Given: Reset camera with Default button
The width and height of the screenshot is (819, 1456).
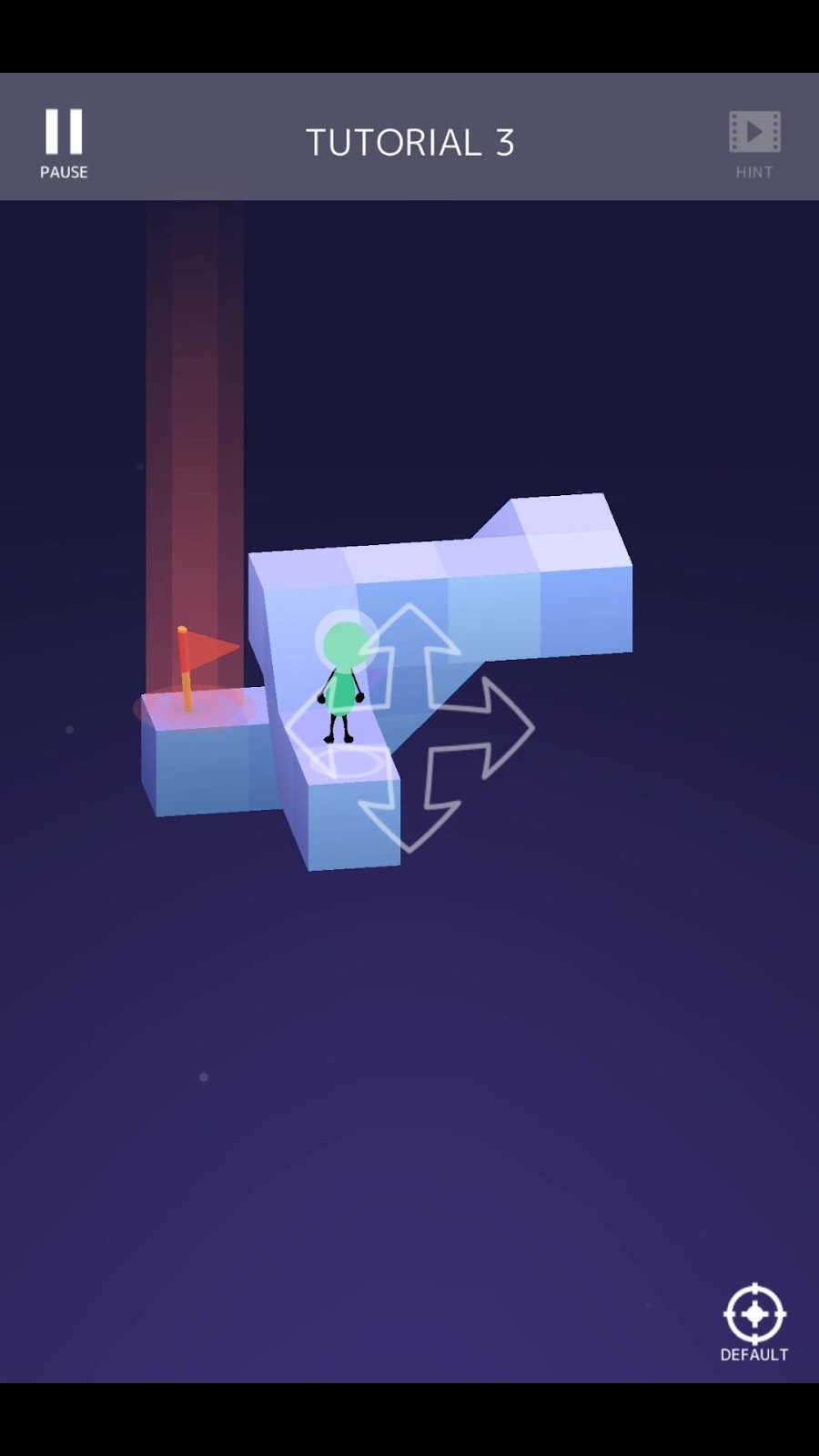Looking at the screenshot, I should pos(754,1321).
